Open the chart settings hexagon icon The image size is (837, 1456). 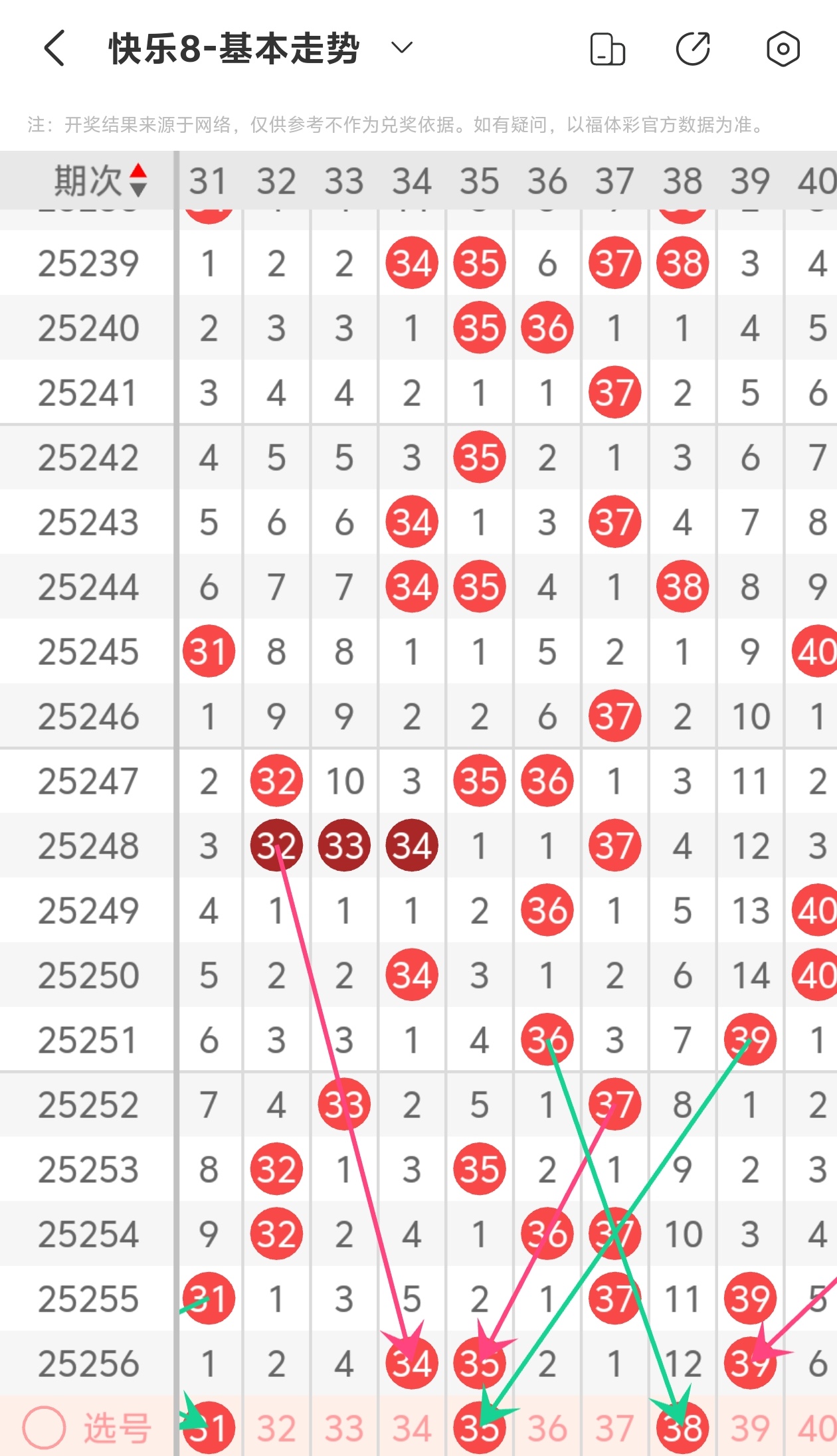pyautogui.click(x=783, y=48)
